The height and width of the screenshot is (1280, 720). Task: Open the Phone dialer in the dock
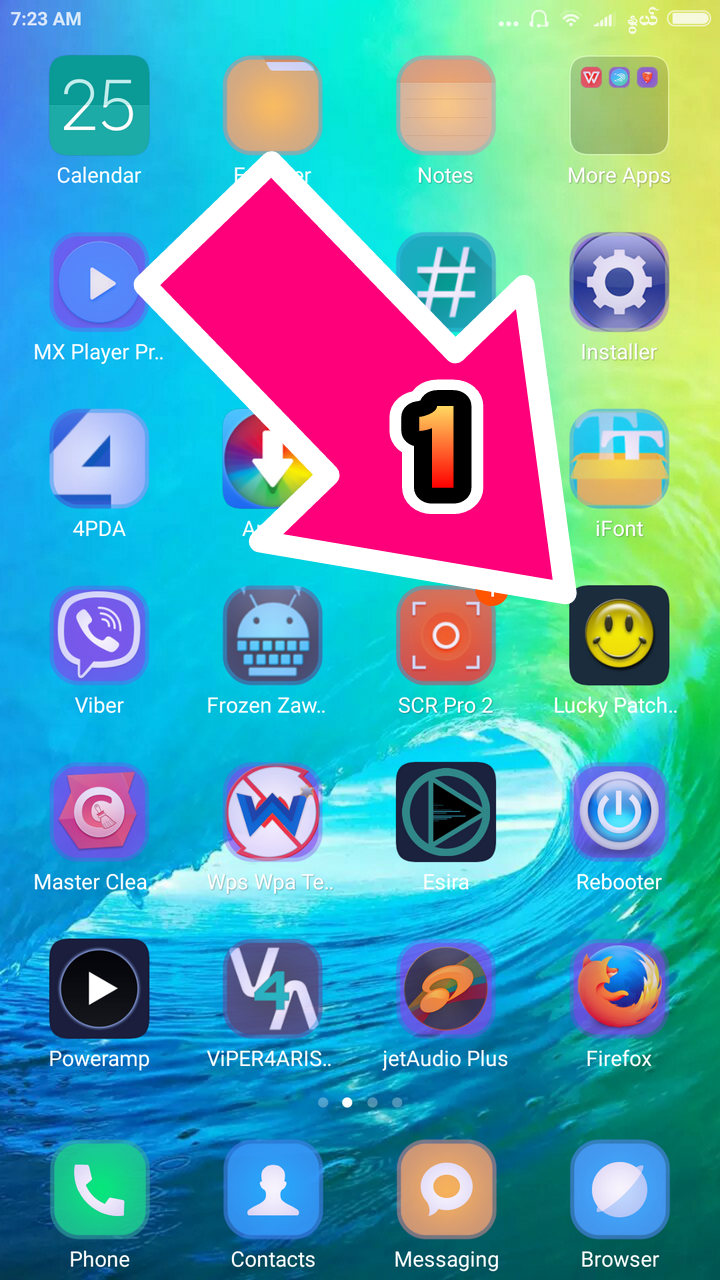coord(99,1190)
